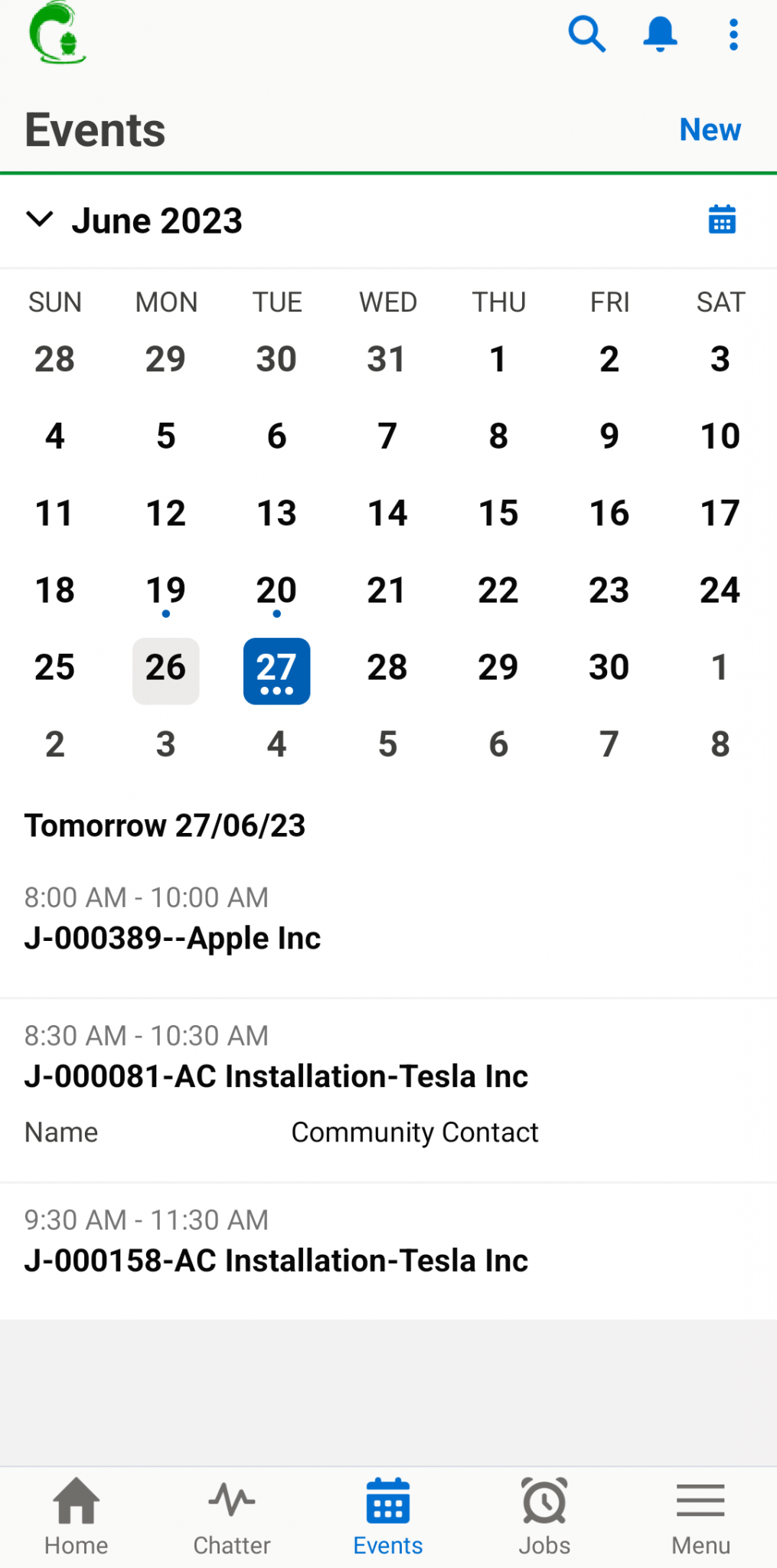Expand the month selector labeled June 2023
Screen dimensions: 777x1568
[156, 220]
